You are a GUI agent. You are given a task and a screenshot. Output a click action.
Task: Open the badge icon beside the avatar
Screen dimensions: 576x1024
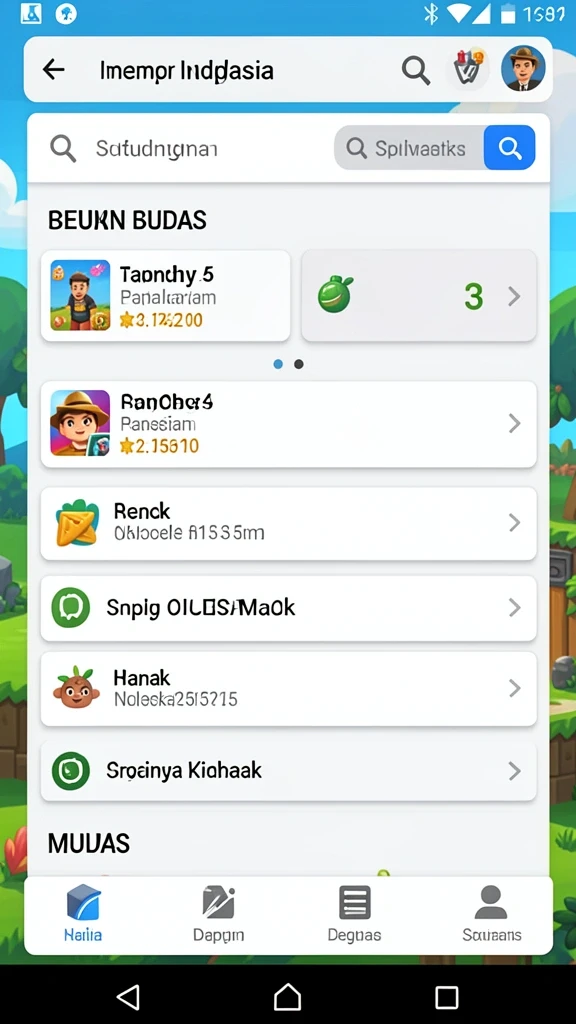coord(468,69)
